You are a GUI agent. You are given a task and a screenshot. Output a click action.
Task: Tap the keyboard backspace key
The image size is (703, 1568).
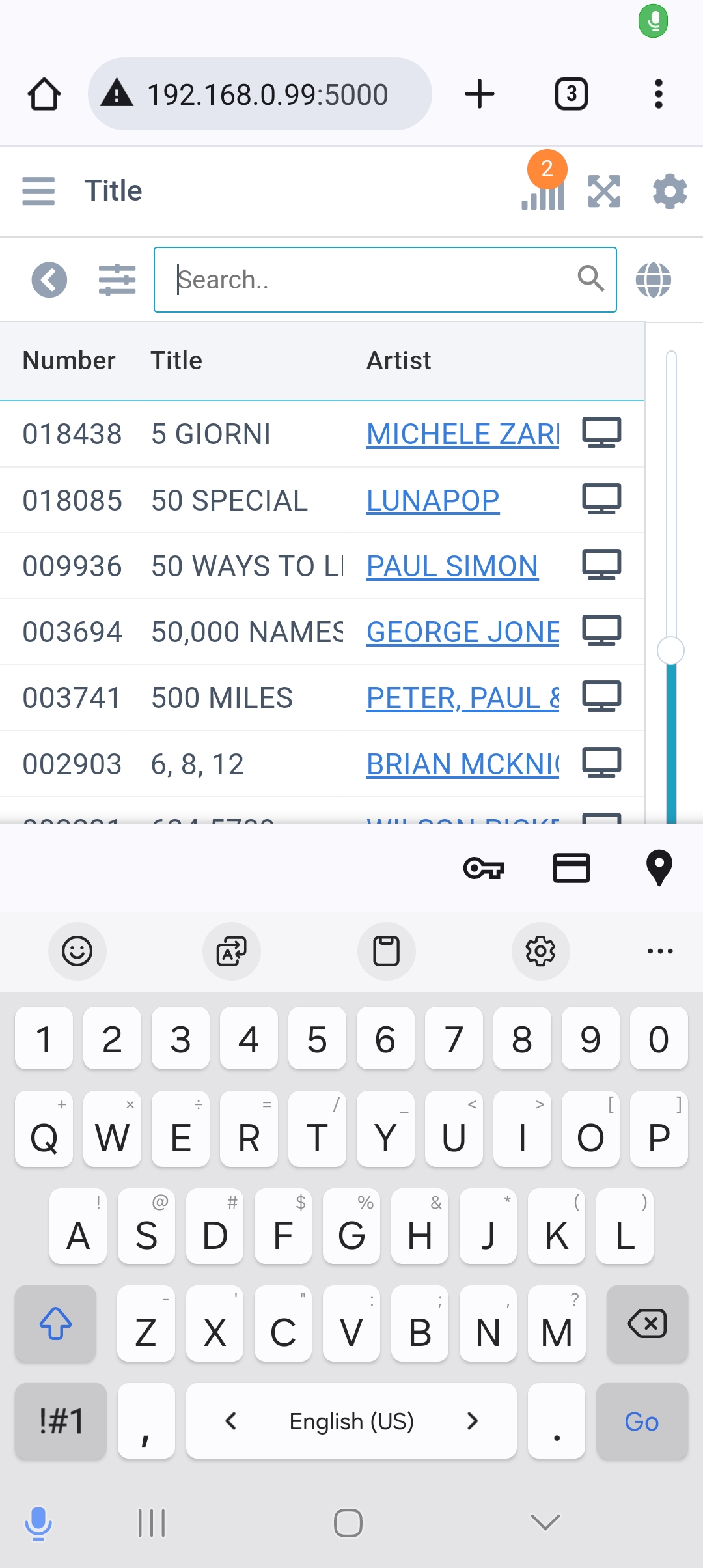pyautogui.click(x=647, y=1323)
